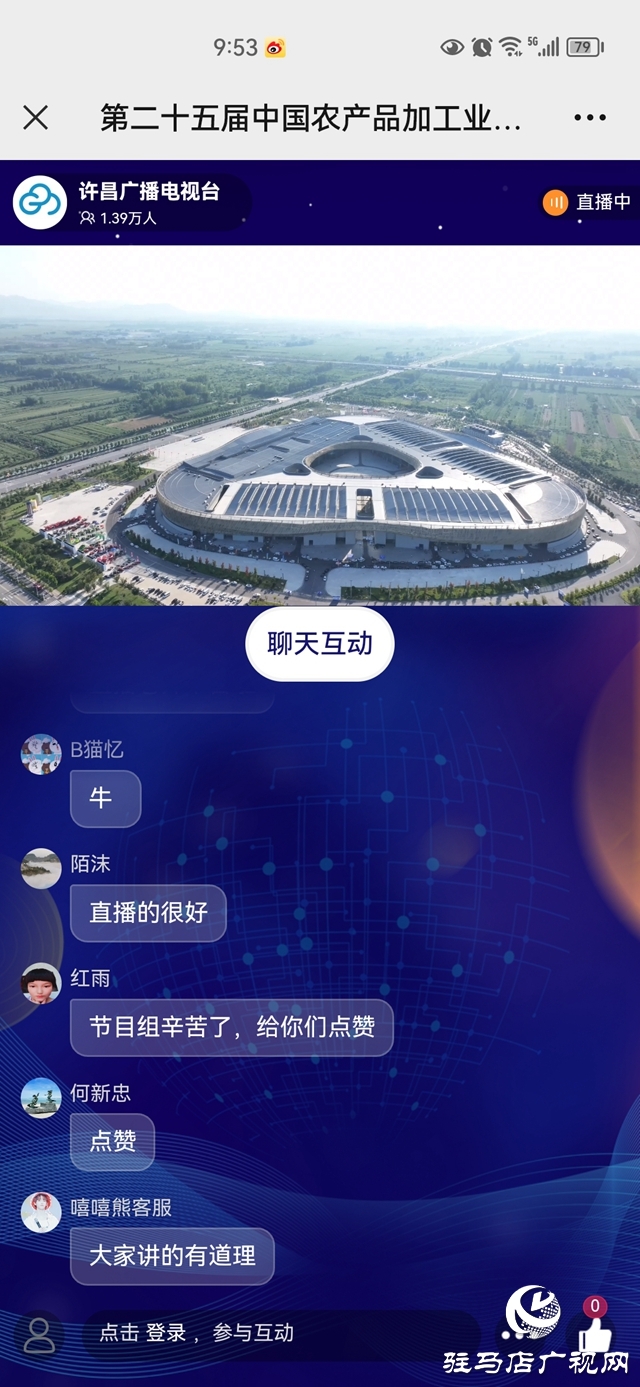Image resolution: width=640 pixels, height=1387 pixels.
Task: Tap the 点击登录参与互动 input field
Action: (x=280, y=1332)
